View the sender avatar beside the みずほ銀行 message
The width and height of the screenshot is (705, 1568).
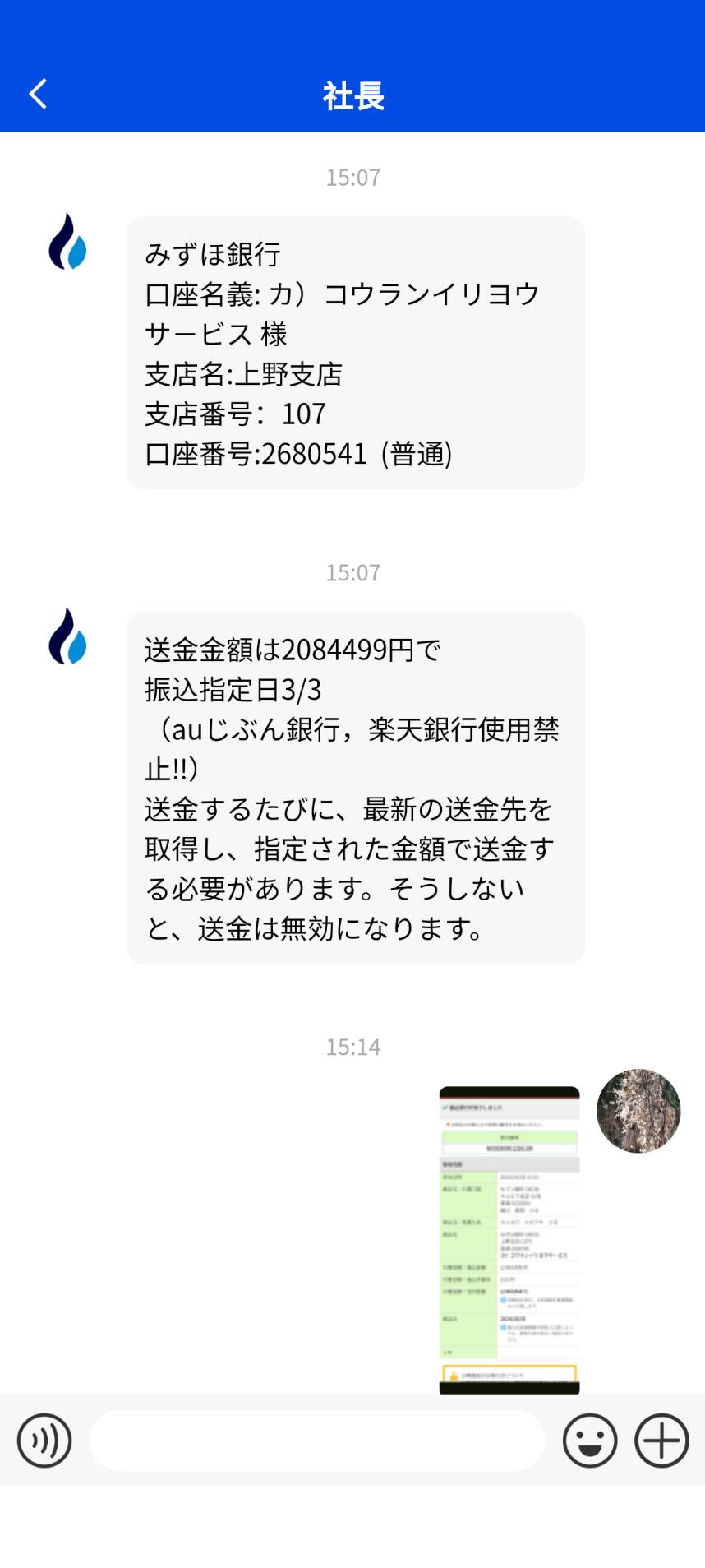click(67, 242)
